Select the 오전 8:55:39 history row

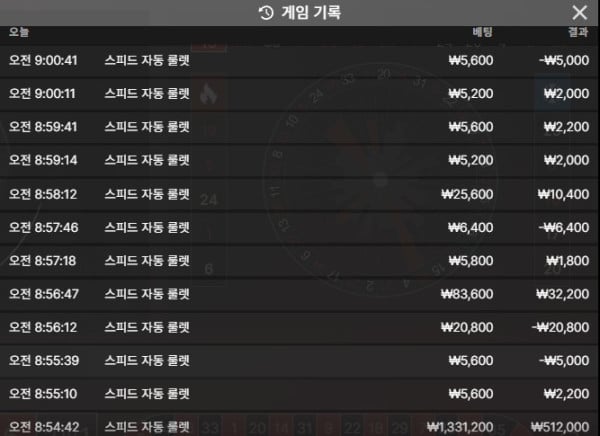300,361
